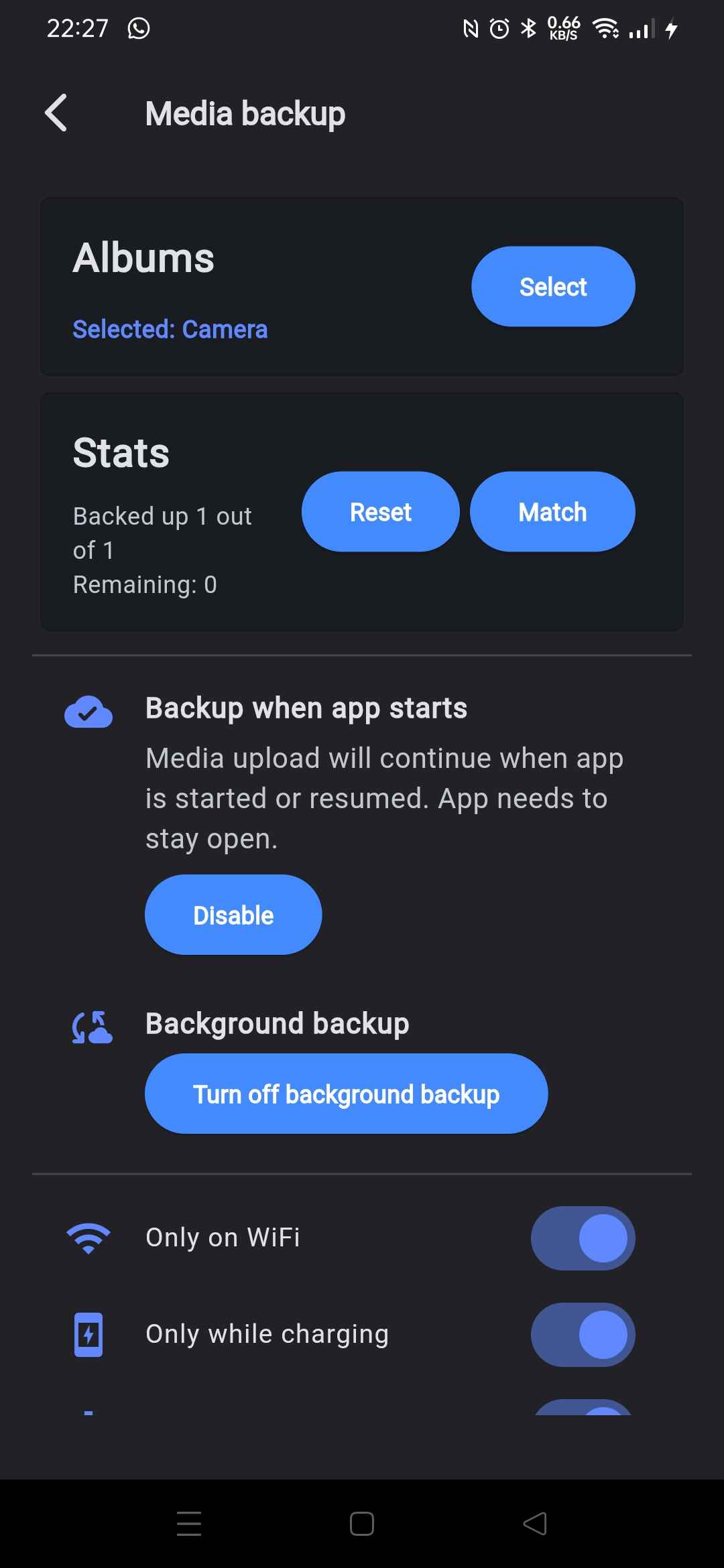This screenshot has width=724, height=1568.
Task: Tap Select to choose albums
Action: 553,287
